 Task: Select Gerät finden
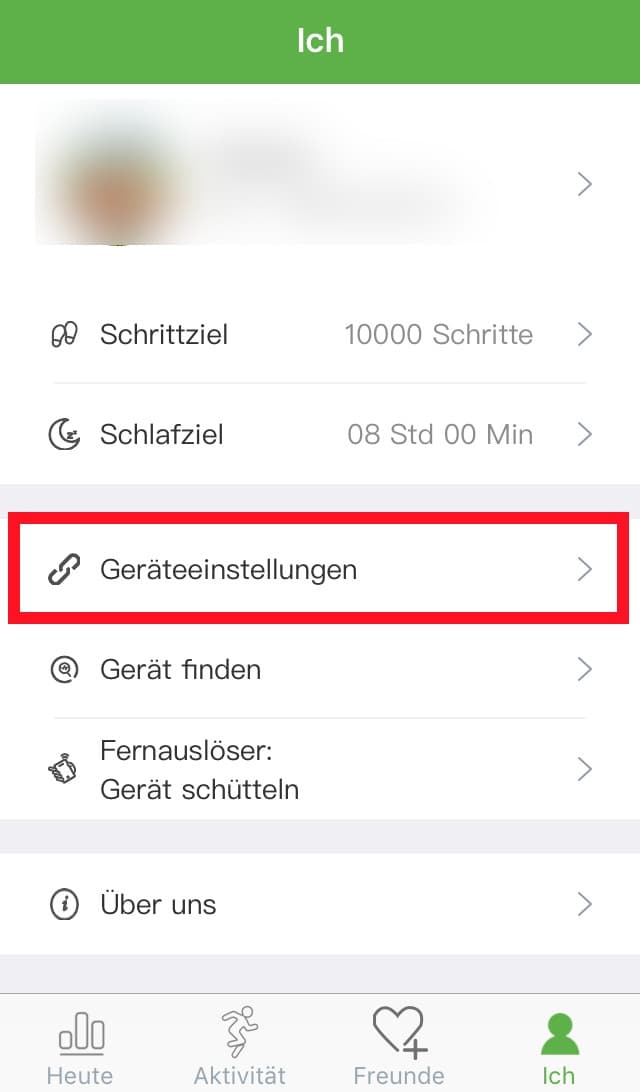pyautogui.click(x=320, y=669)
